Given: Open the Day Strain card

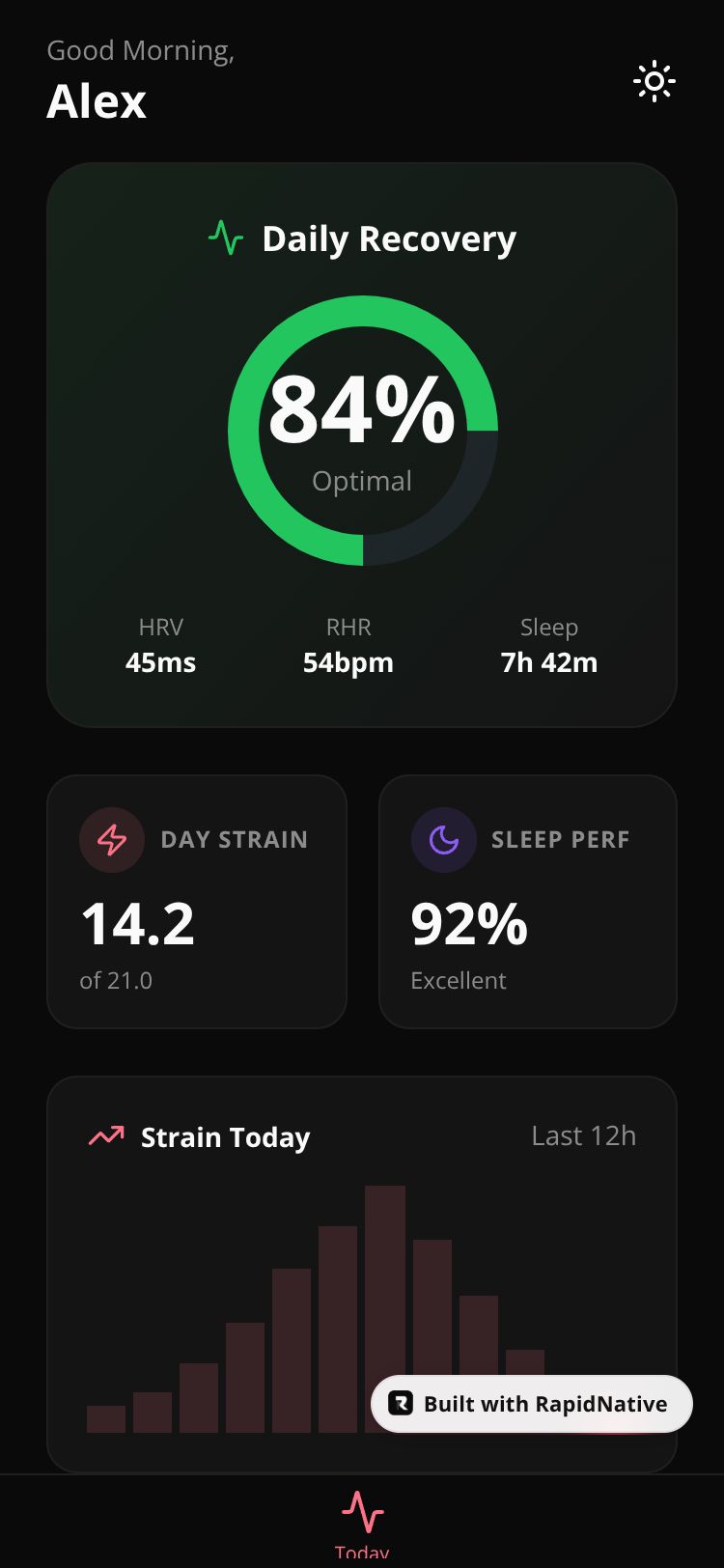Looking at the screenshot, I should pos(197,902).
